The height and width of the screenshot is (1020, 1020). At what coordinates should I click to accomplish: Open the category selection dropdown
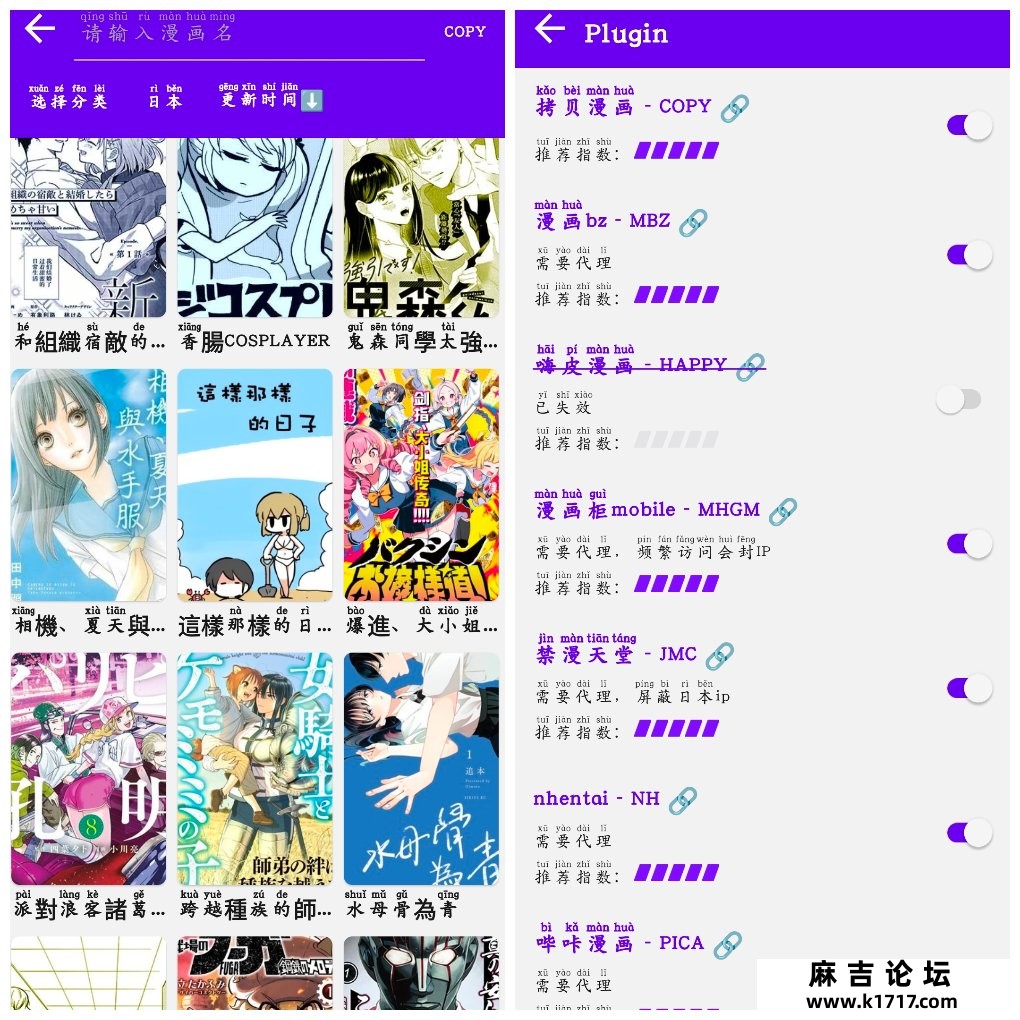pyautogui.click(x=69, y=100)
